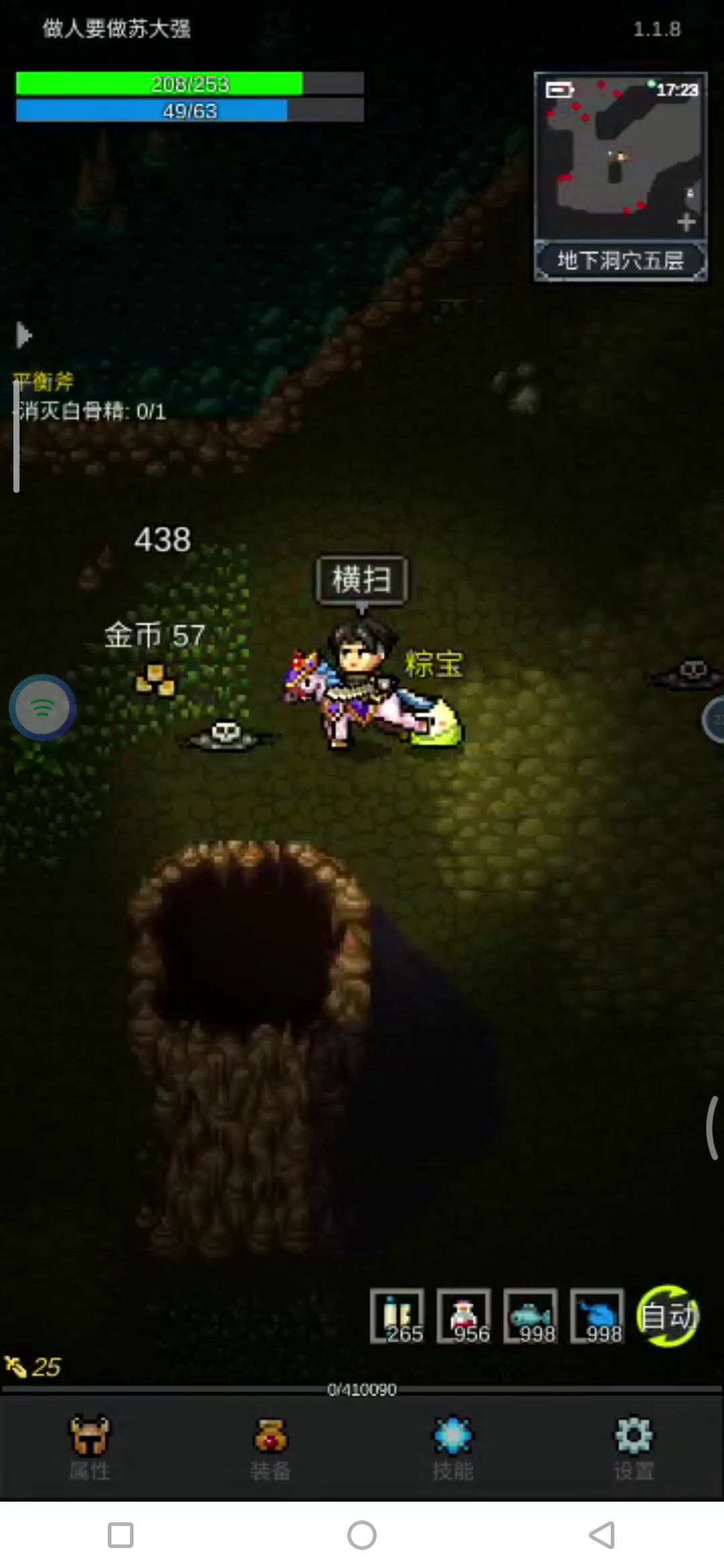Use the quick-slot item with count 265
Viewport: 724px width, 1568px height.
point(397,1317)
